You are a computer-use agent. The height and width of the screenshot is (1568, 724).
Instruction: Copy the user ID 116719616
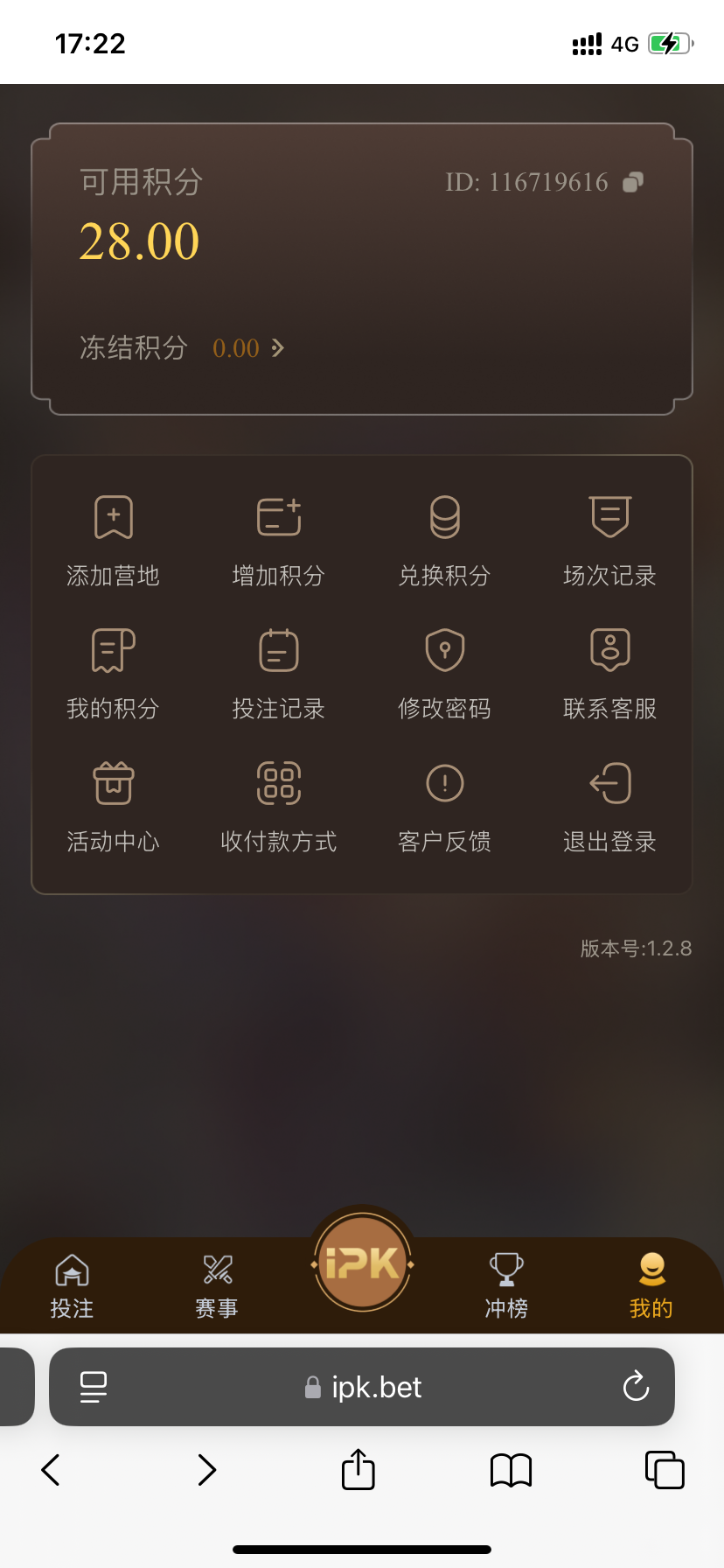(x=633, y=182)
